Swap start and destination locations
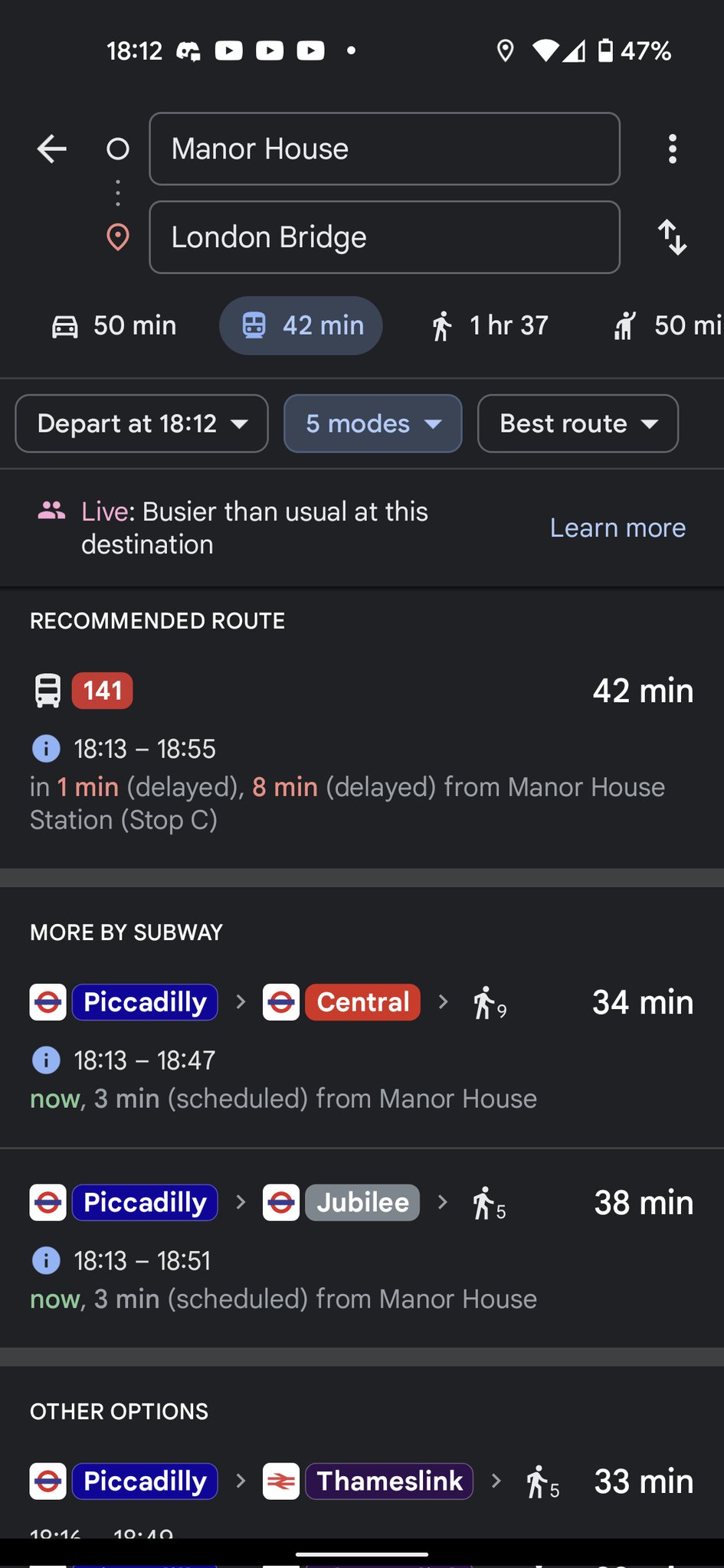724x1568 pixels. [x=672, y=237]
